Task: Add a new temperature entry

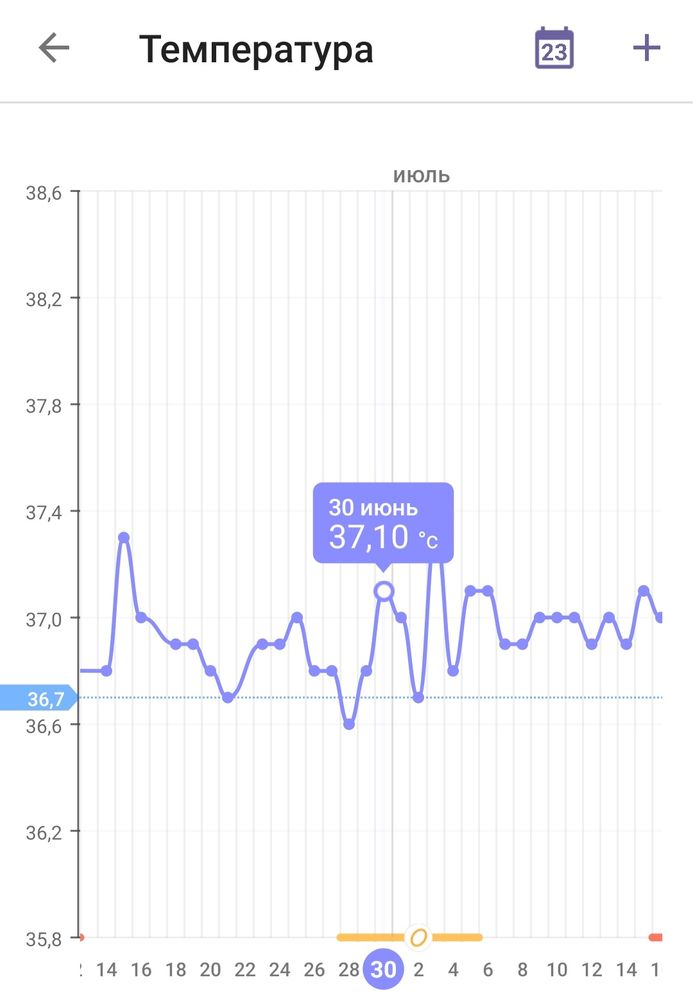Action: tap(647, 48)
